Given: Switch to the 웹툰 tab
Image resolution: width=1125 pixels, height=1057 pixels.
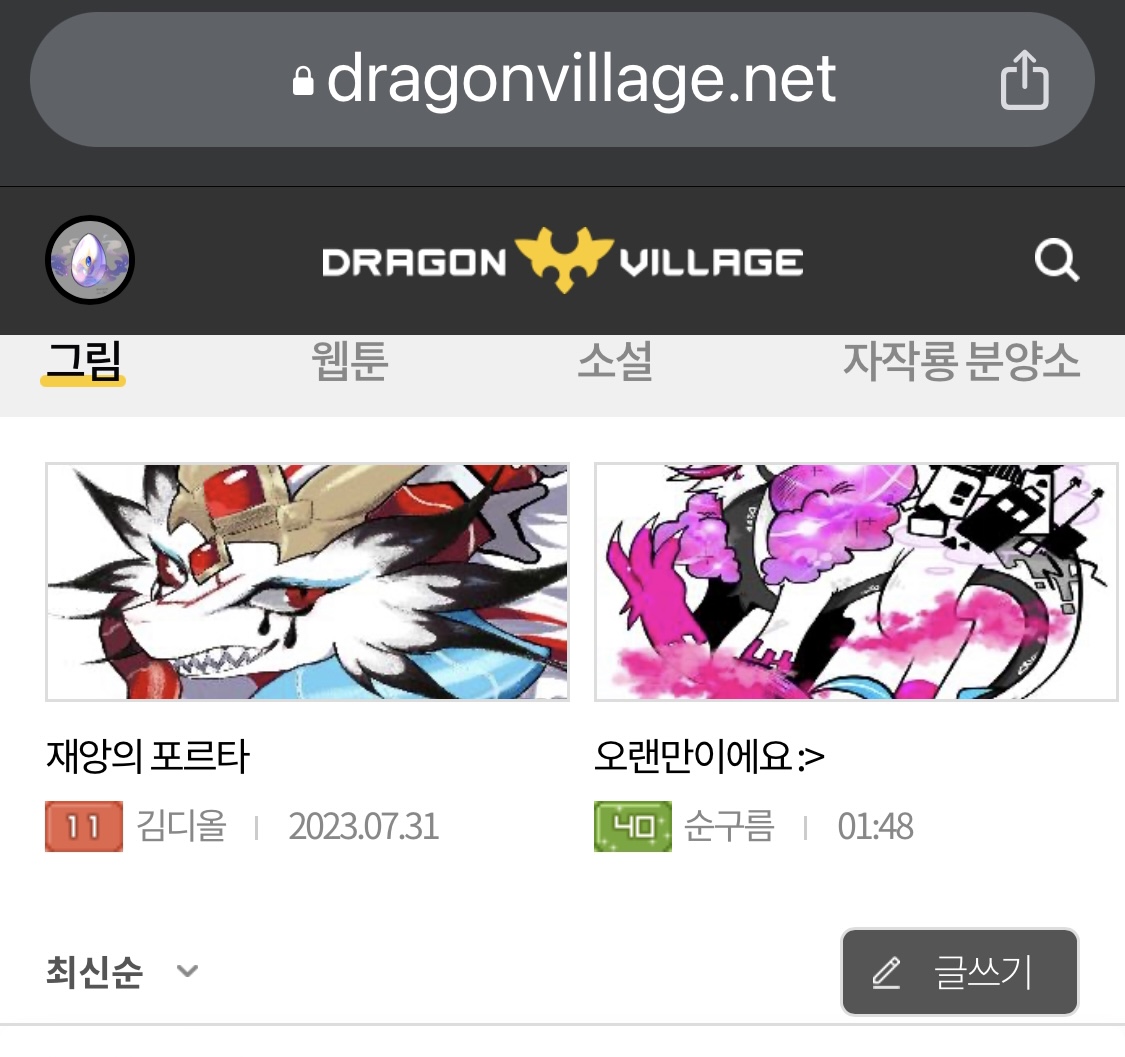Looking at the screenshot, I should [349, 361].
